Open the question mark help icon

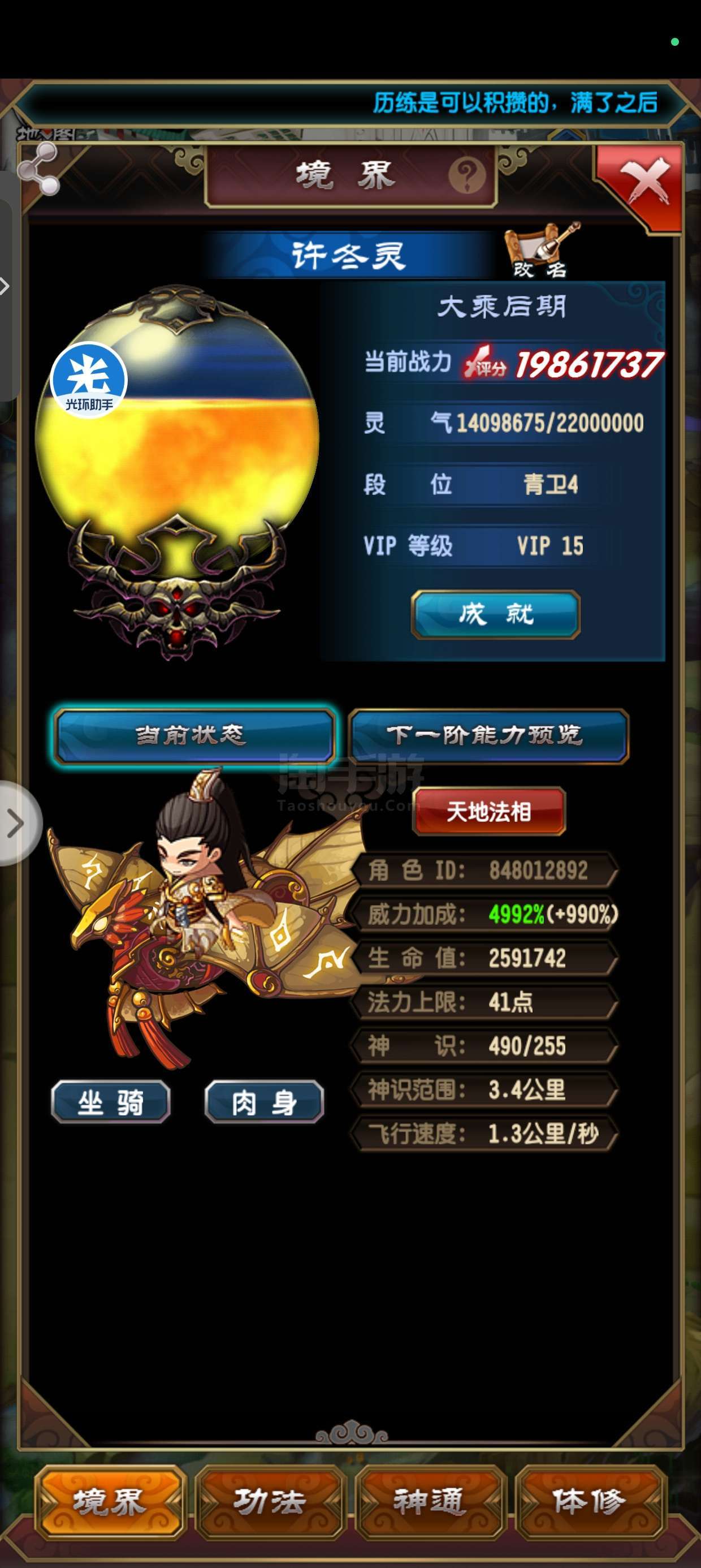[x=467, y=176]
